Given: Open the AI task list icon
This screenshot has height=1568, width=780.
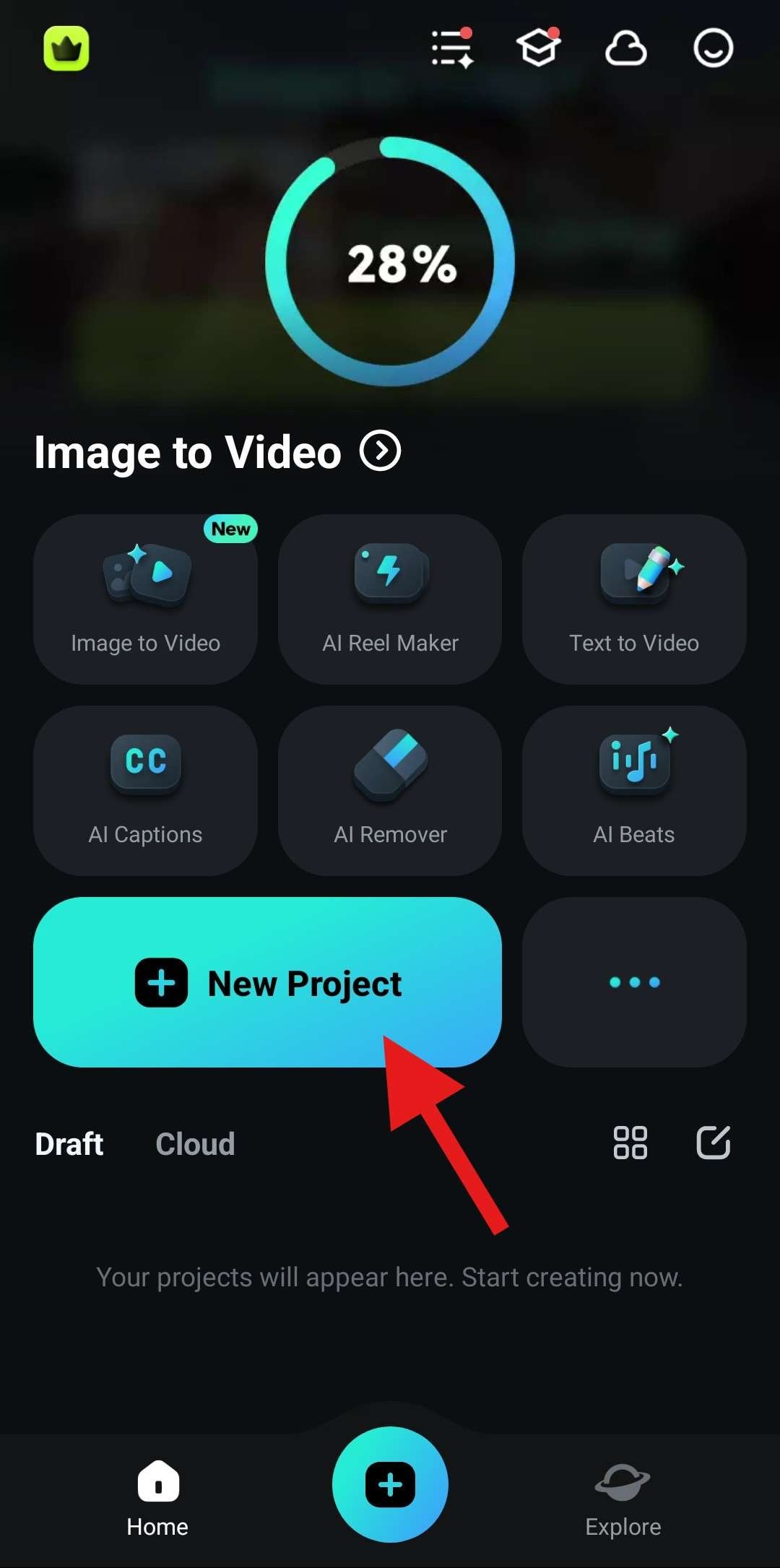Looking at the screenshot, I should click(x=452, y=49).
